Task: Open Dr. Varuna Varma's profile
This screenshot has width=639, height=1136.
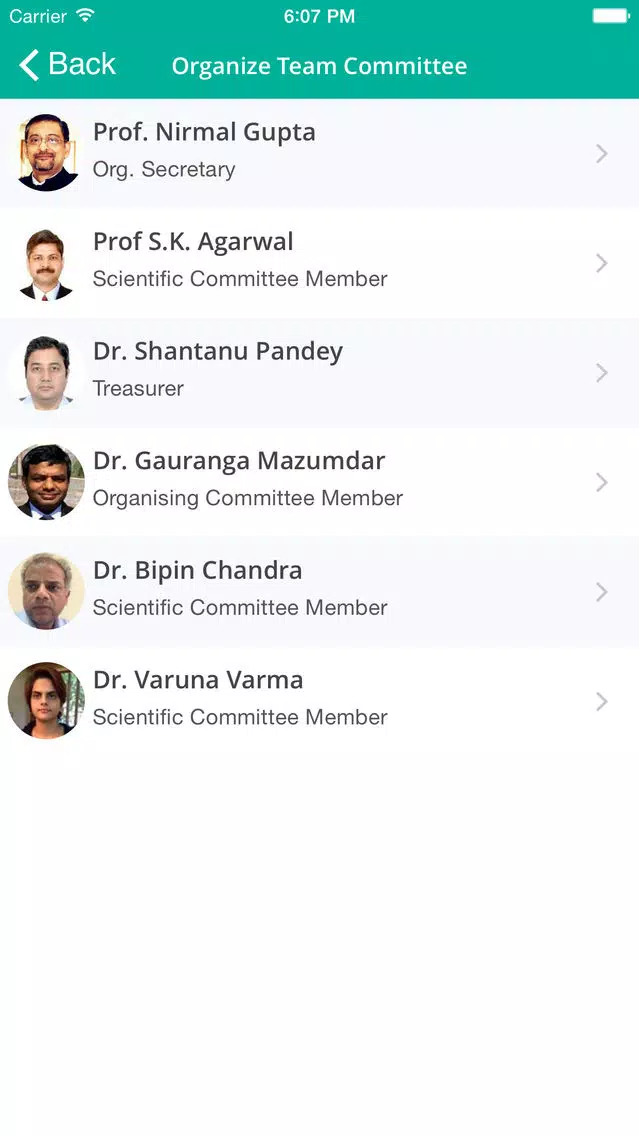Action: pos(320,701)
